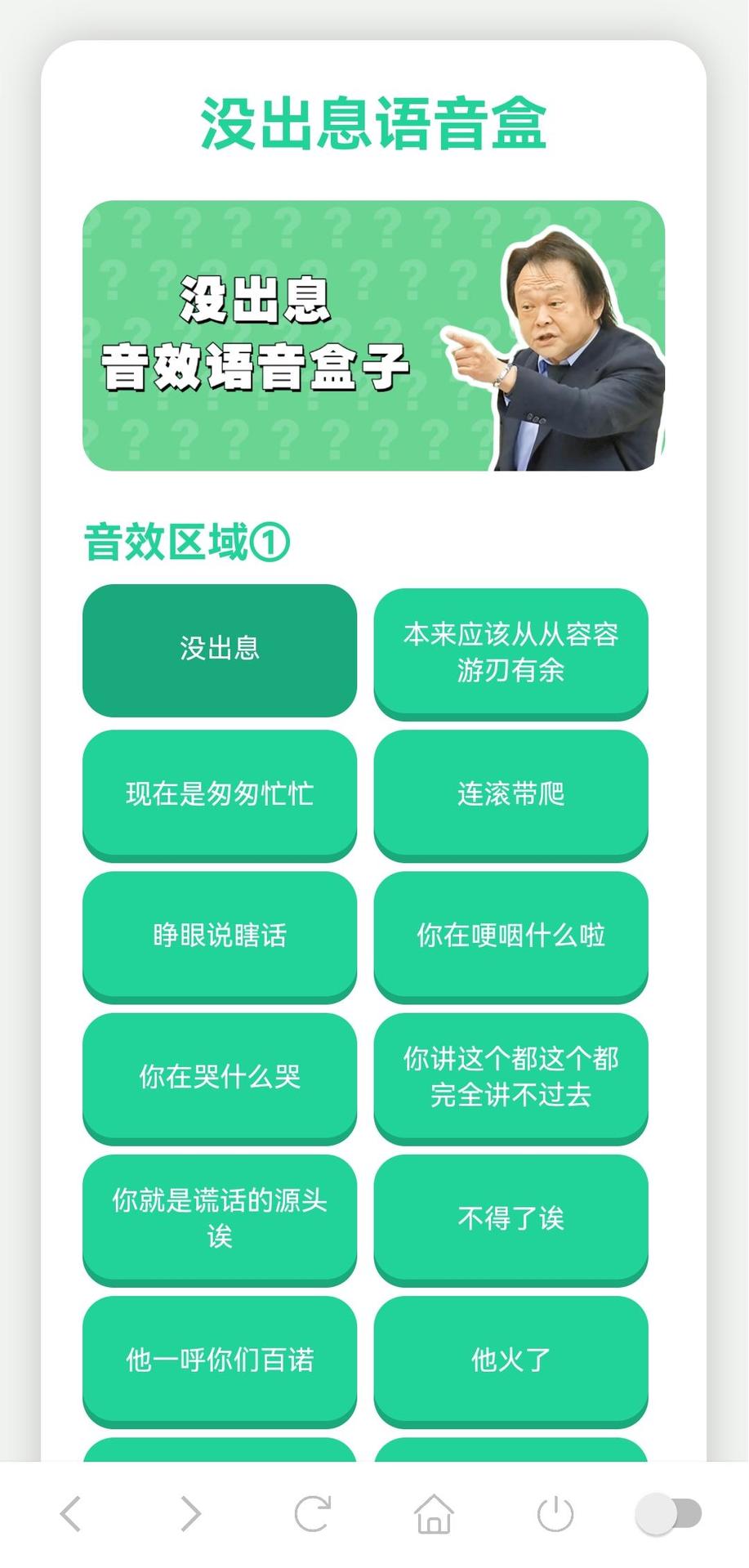Play 你就是谎话的源头诶 sound
This screenshot has width=749, height=1568.
coord(219,1217)
